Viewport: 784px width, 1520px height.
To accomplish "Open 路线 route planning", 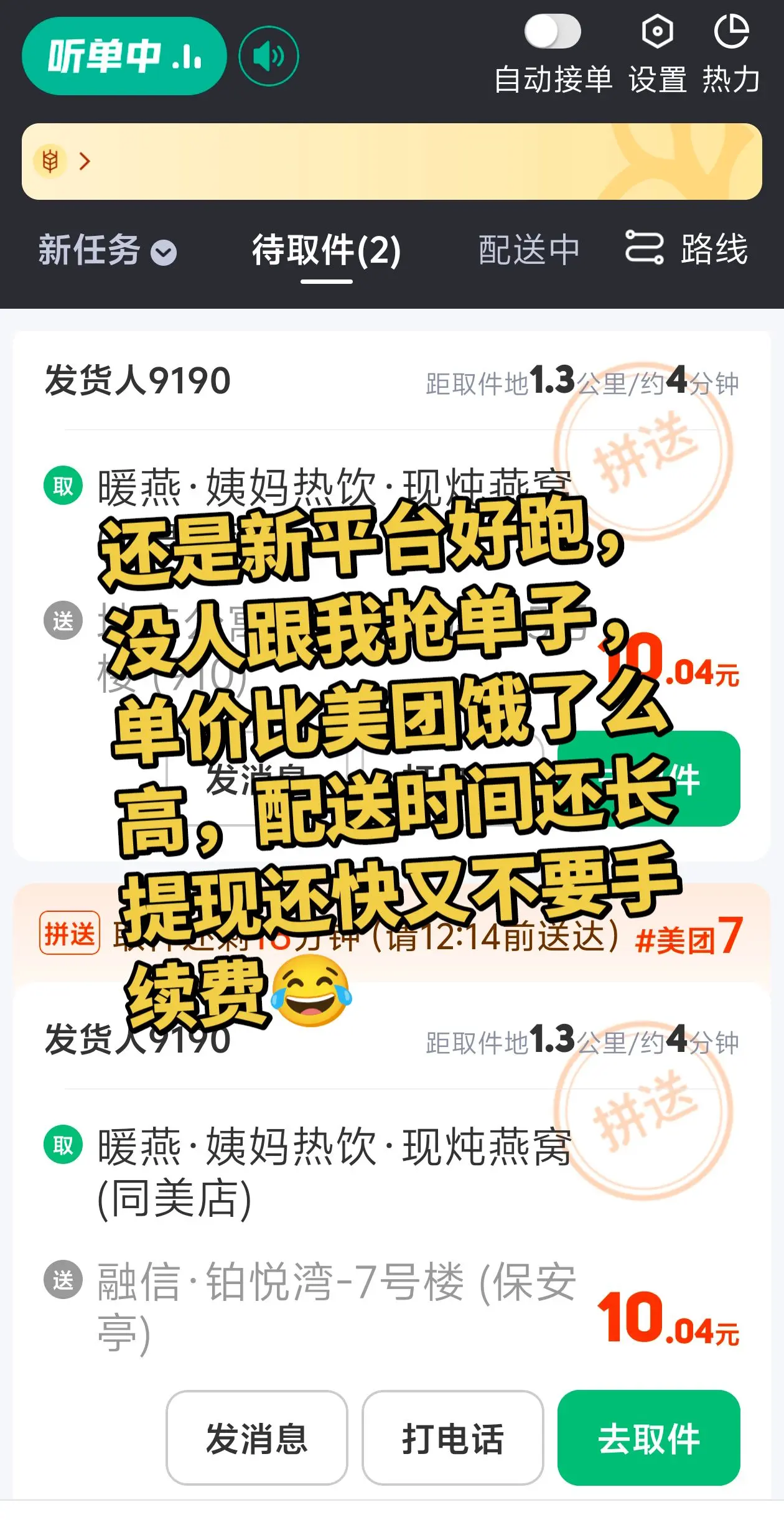I will 687,249.
